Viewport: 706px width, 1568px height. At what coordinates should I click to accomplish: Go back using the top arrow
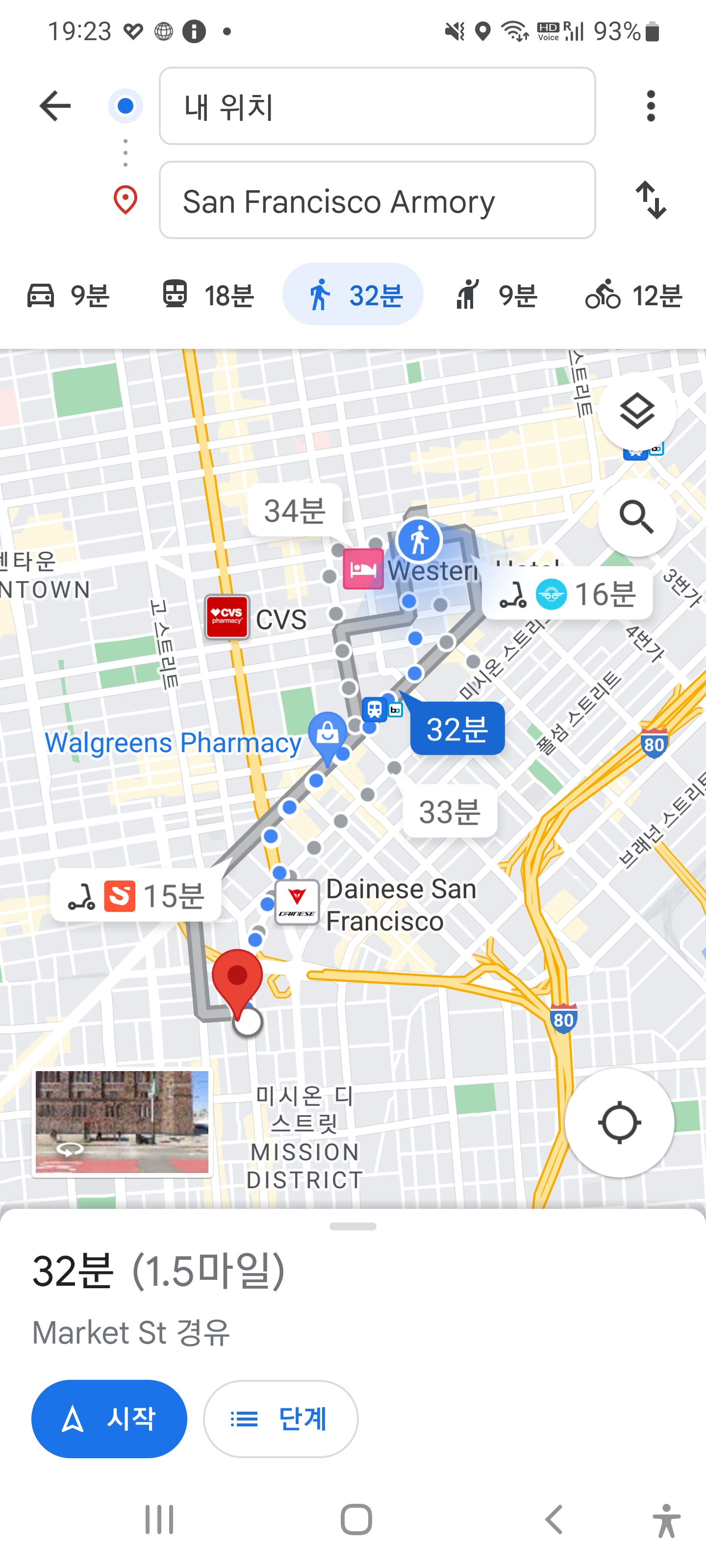click(55, 106)
